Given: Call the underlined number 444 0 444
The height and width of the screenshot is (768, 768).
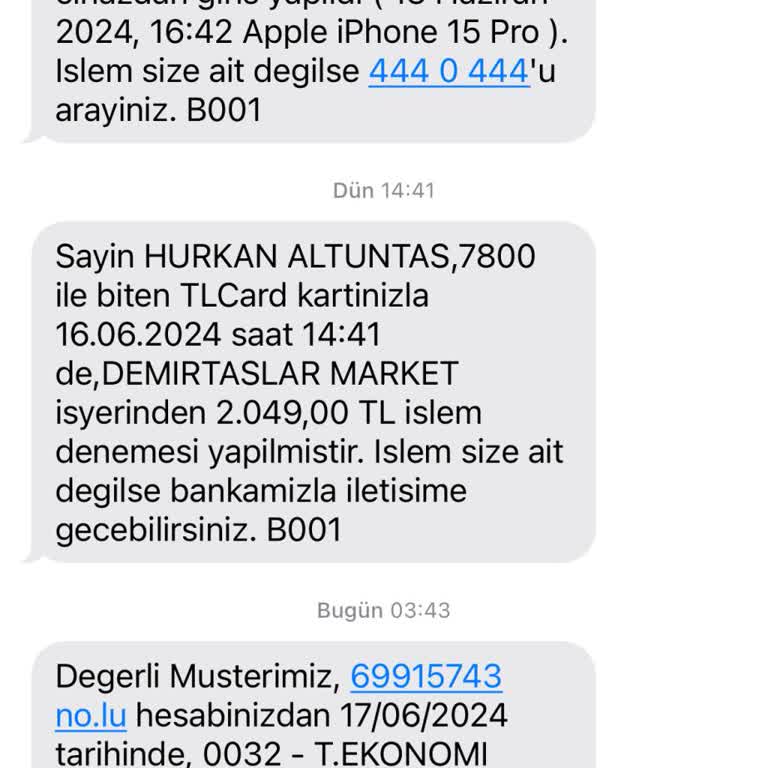Looking at the screenshot, I should coord(448,71).
